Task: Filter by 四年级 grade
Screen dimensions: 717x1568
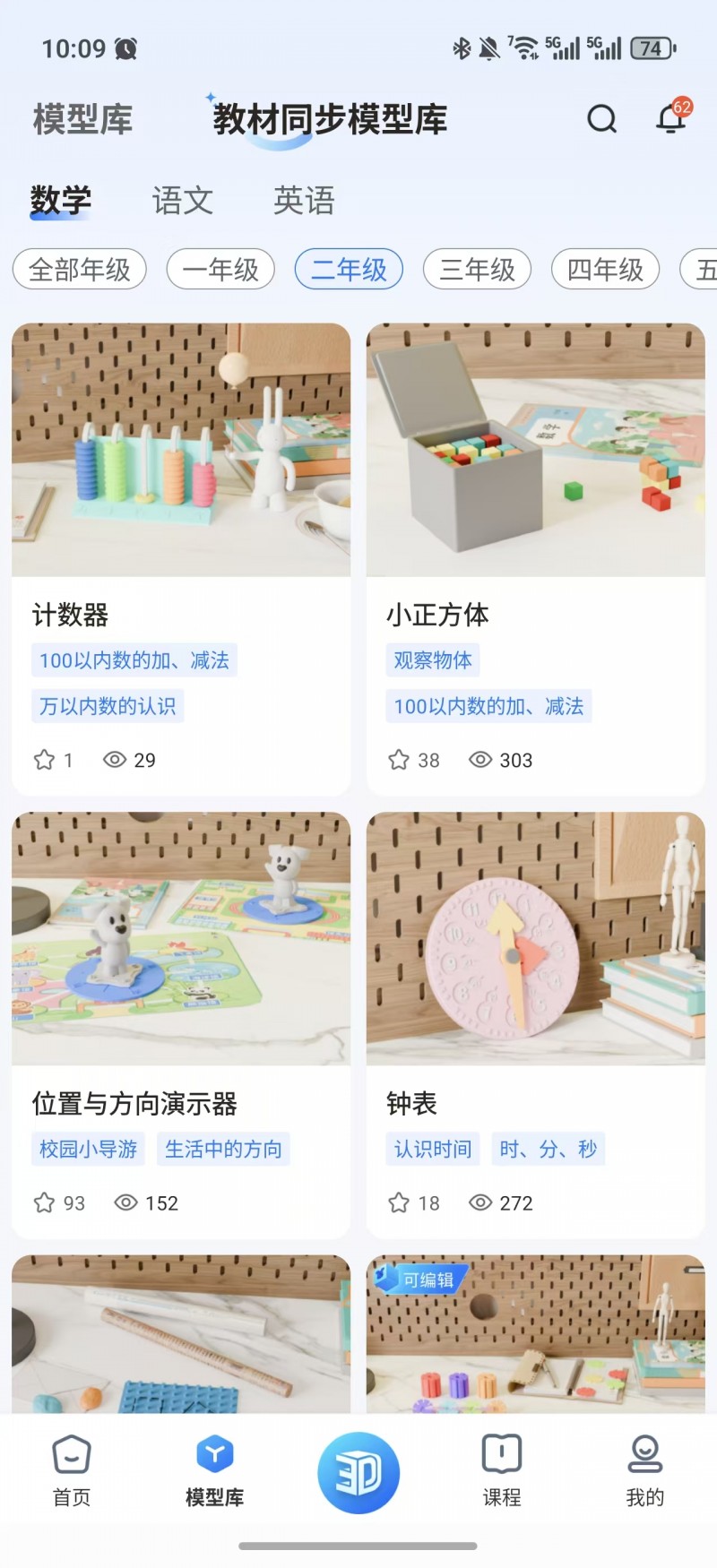Action: (x=605, y=270)
